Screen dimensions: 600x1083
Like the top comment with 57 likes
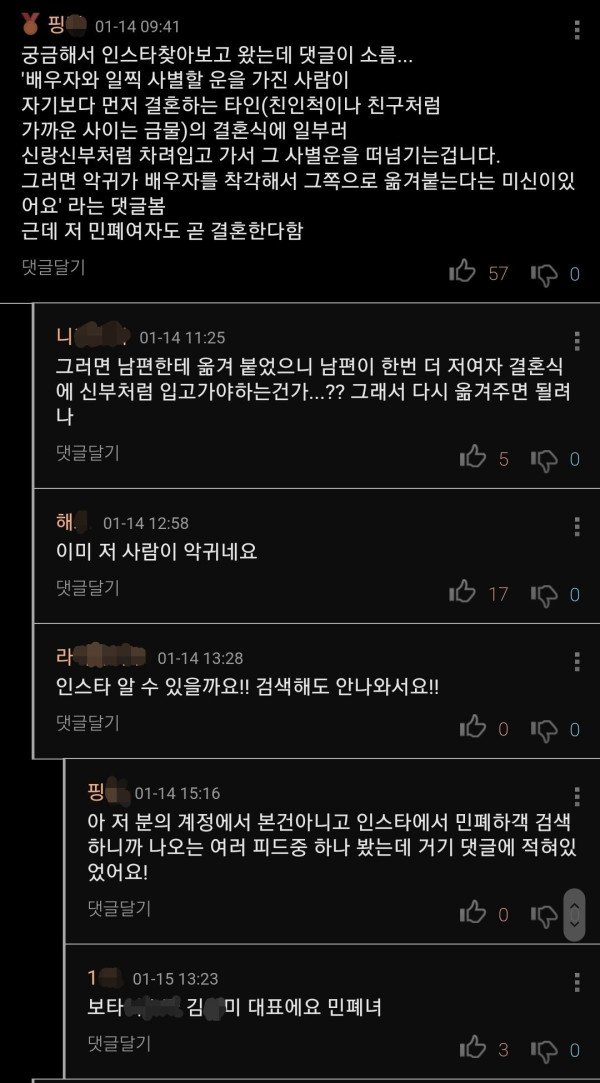[x=463, y=271]
